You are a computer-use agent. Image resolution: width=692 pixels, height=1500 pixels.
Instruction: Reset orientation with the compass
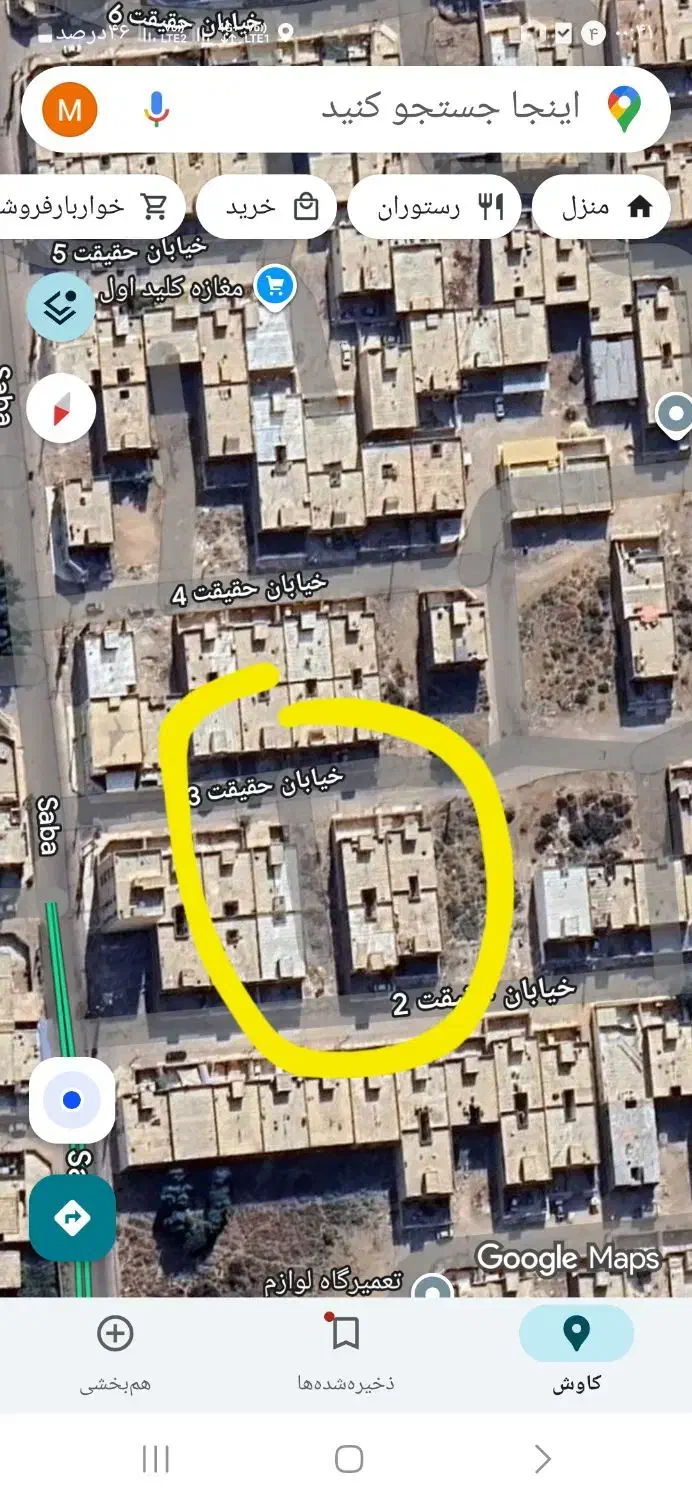click(61, 409)
